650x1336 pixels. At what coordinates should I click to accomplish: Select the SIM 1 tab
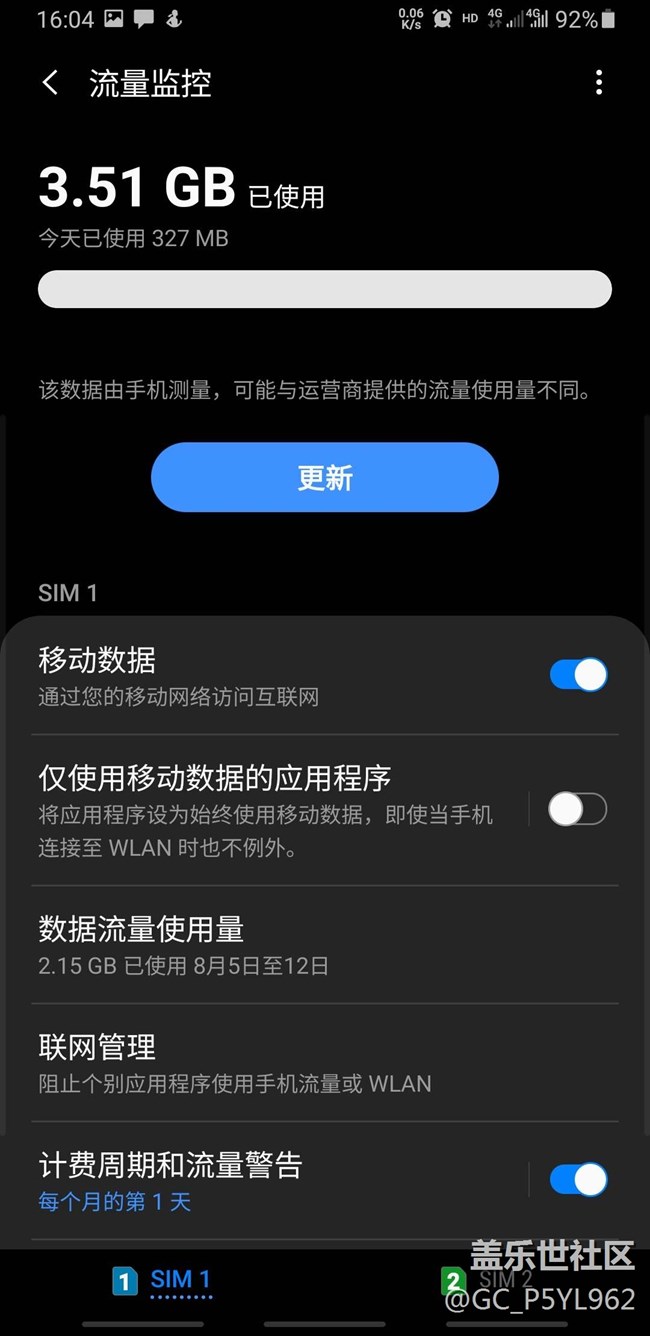click(x=163, y=1281)
